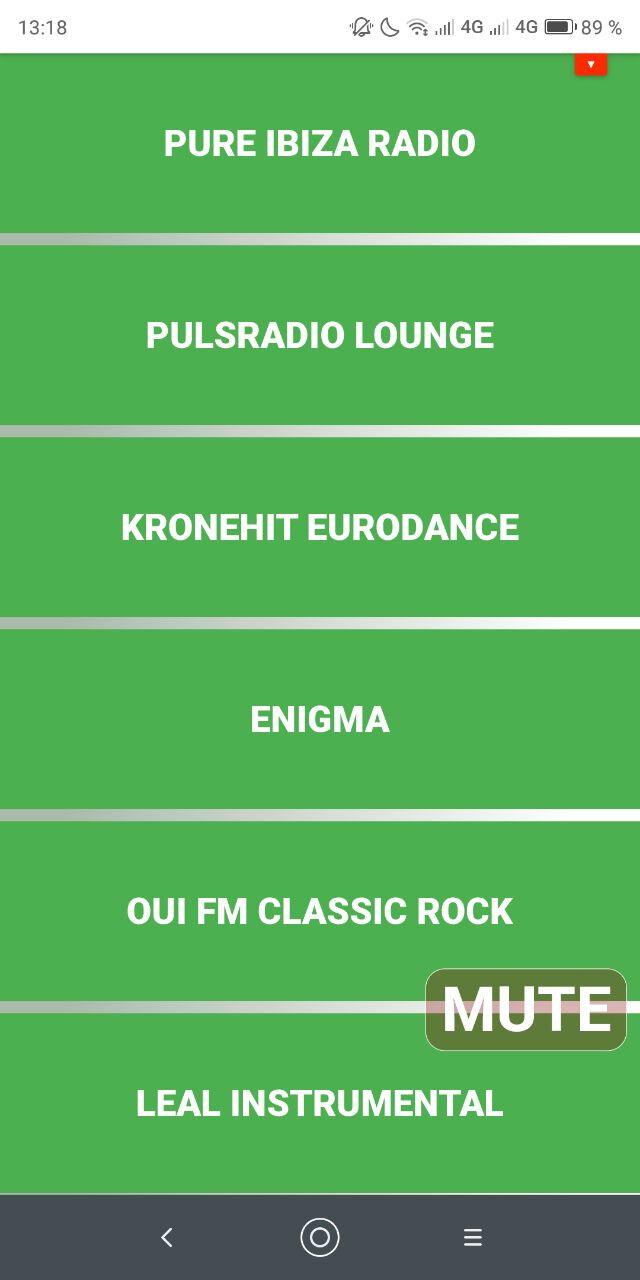Open the red dropdown arrow

[590, 64]
